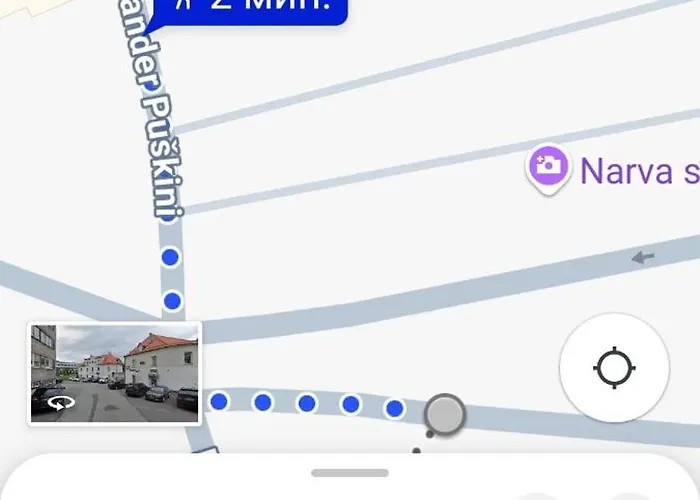Open the Narva photo place marker

(x=548, y=168)
